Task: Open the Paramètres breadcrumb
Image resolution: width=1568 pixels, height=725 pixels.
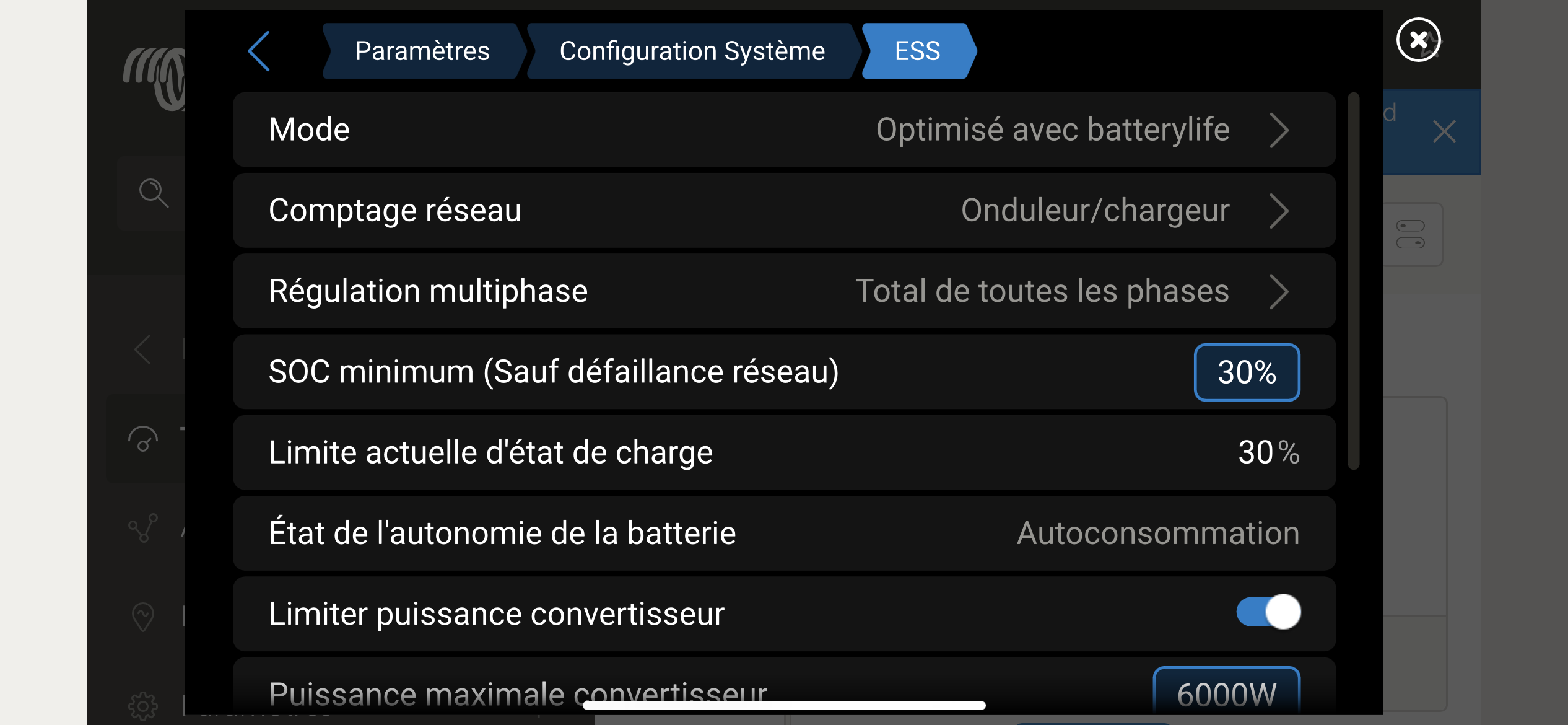Action: click(422, 51)
